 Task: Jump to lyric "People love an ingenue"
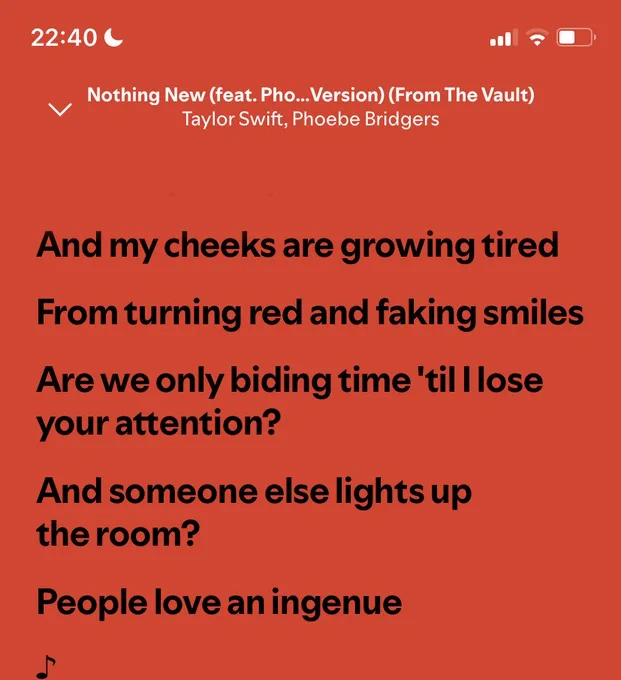coord(219,603)
